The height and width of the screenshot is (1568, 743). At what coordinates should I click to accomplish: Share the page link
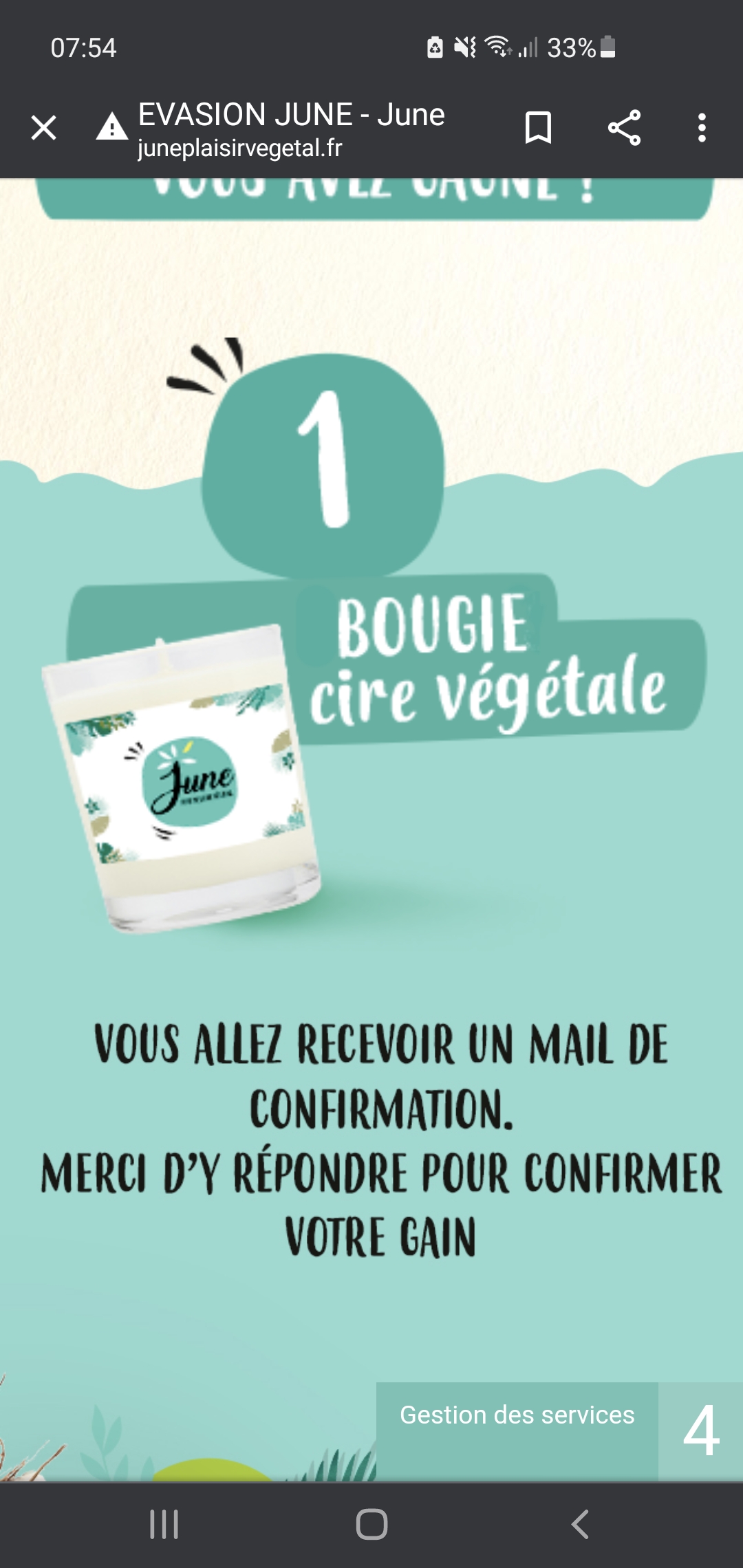624,128
